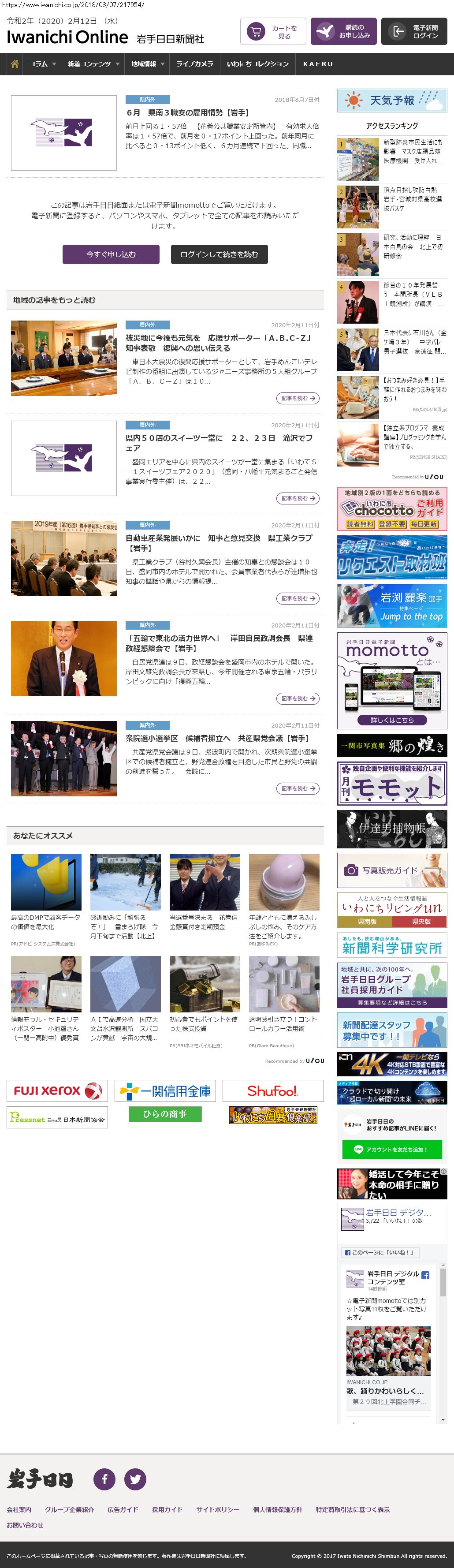The width and height of the screenshot is (454, 1568).
Task: Select ログインして続きを読む
Action: click(219, 254)
